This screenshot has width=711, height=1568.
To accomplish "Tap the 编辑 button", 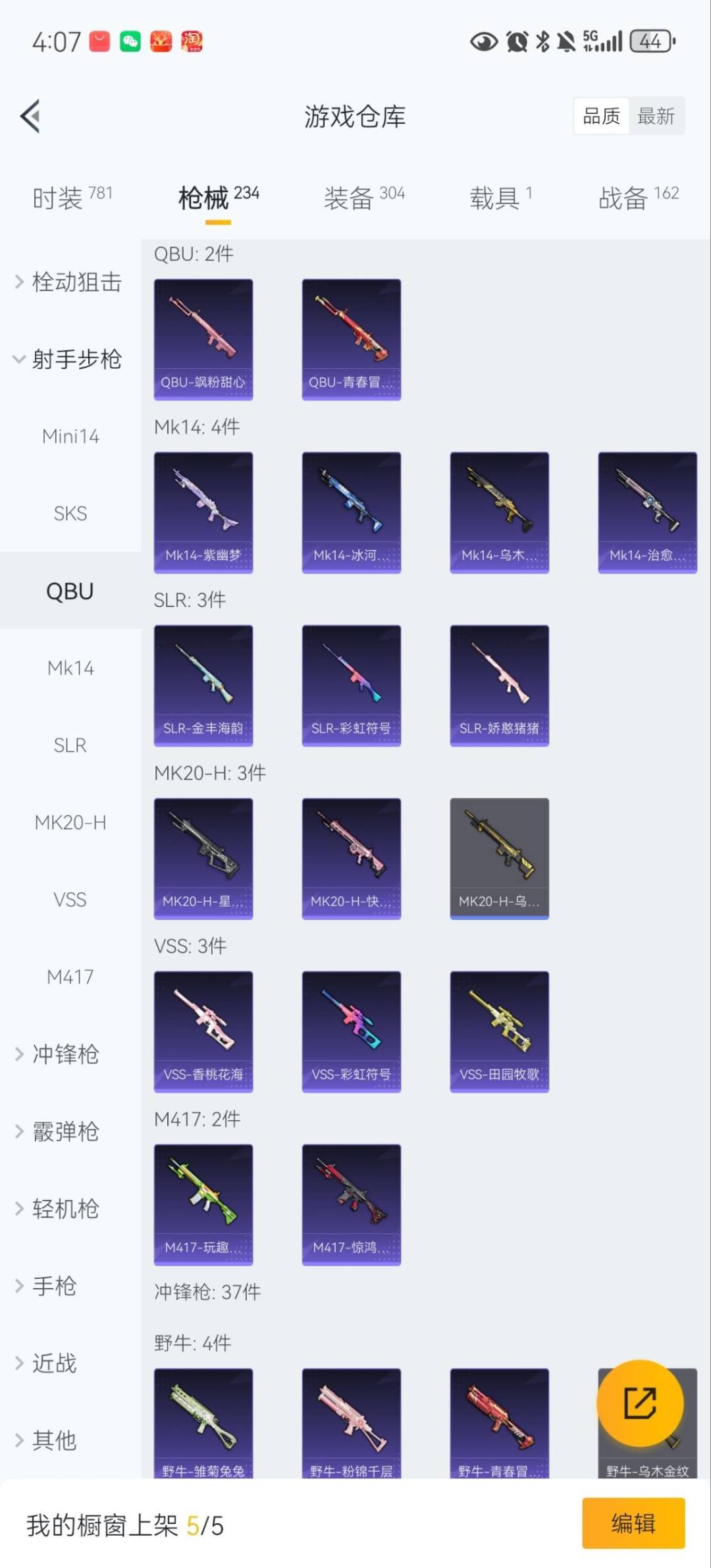I will pyautogui.click(x=633, y=1523).
